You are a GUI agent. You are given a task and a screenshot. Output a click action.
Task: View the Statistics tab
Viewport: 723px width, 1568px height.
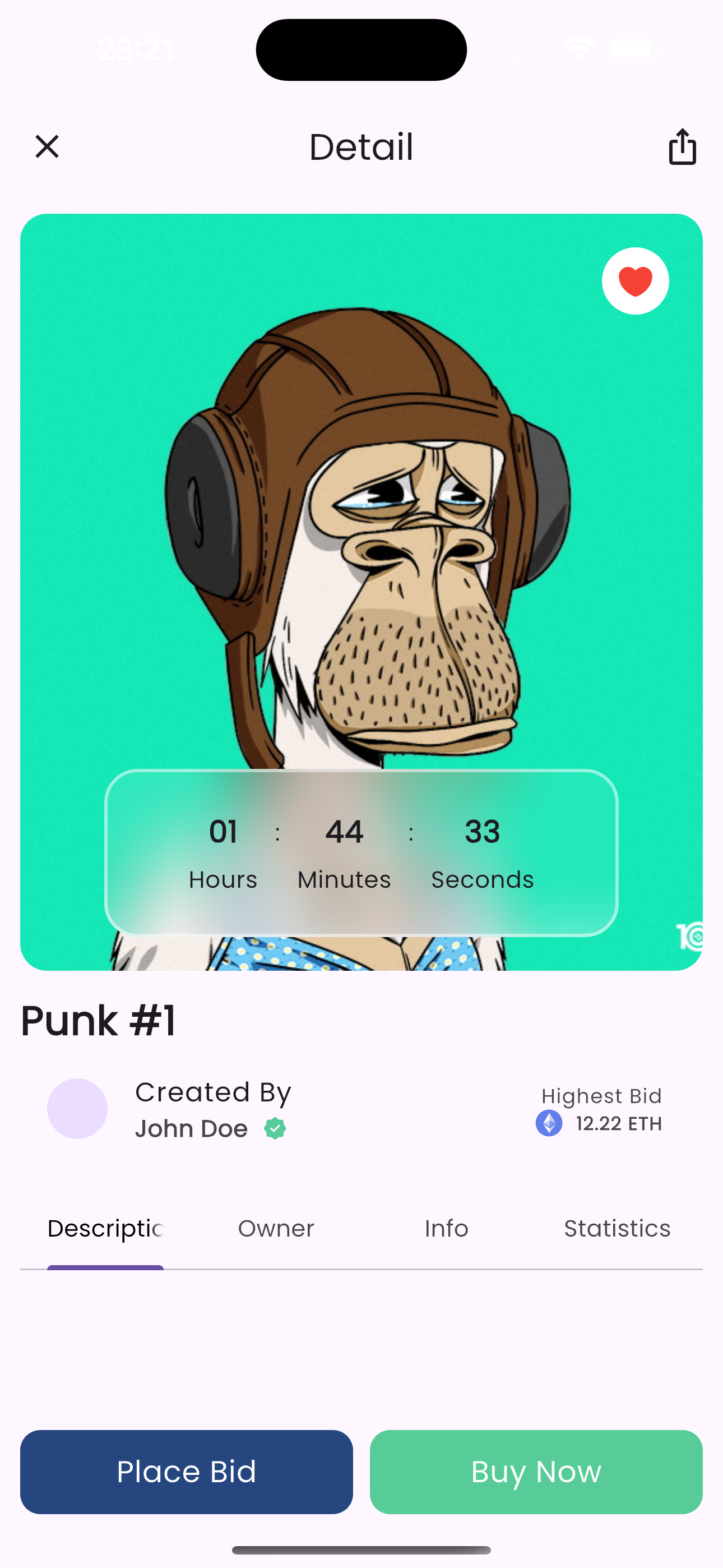coord(617,1228)
